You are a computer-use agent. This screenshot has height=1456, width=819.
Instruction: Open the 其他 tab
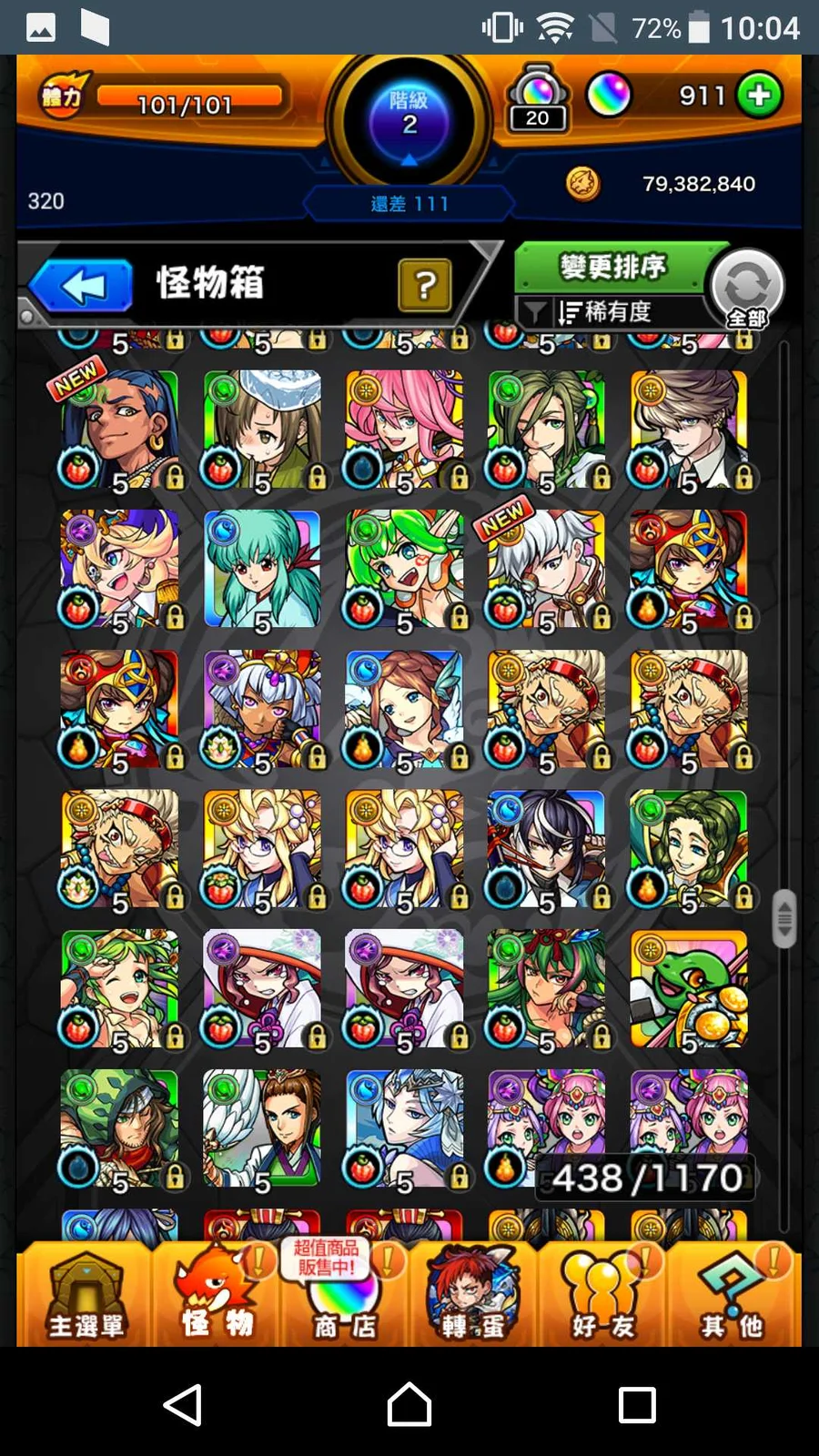point(732,1296)
